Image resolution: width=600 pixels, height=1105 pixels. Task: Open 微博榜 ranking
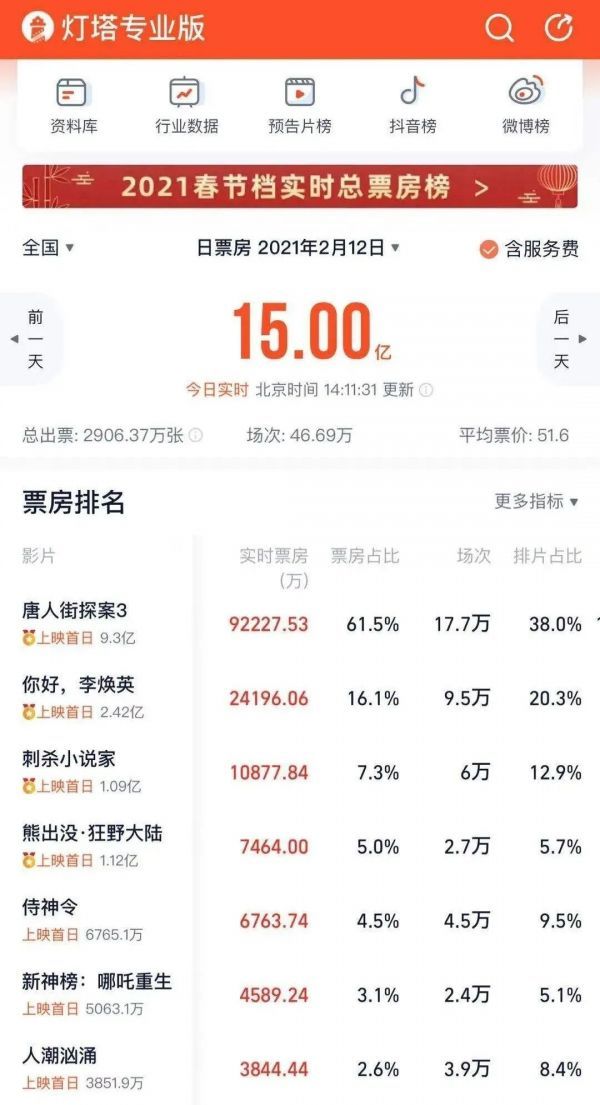[525, 105]
